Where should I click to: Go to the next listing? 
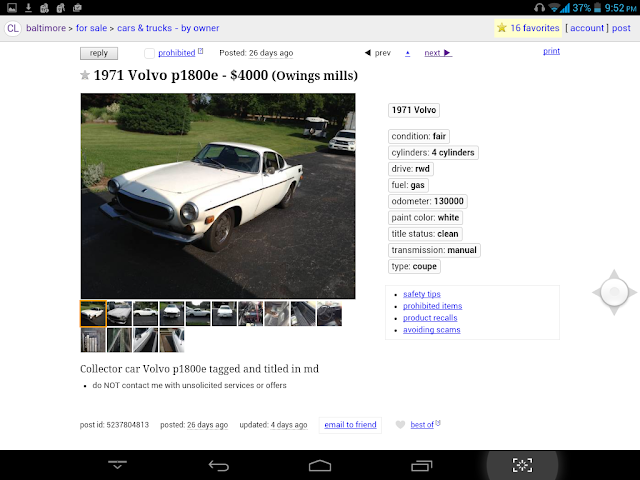point(437,53)
